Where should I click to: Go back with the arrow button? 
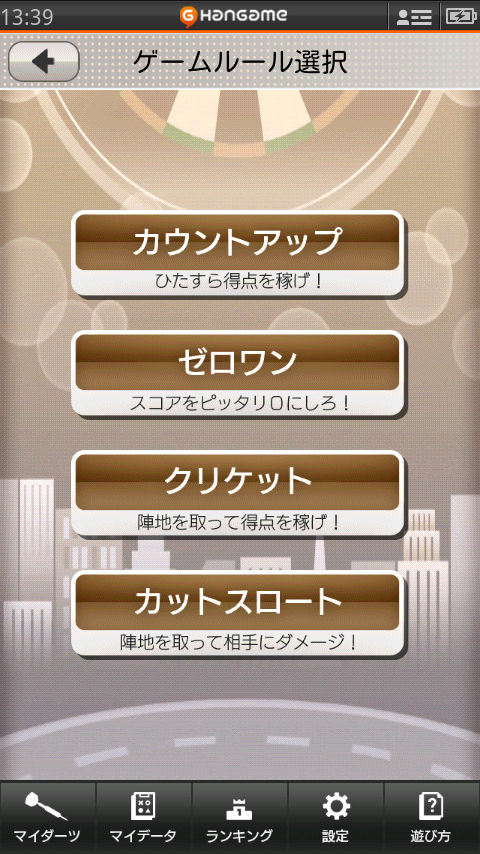pyautogui.click(x=44, y=62)
